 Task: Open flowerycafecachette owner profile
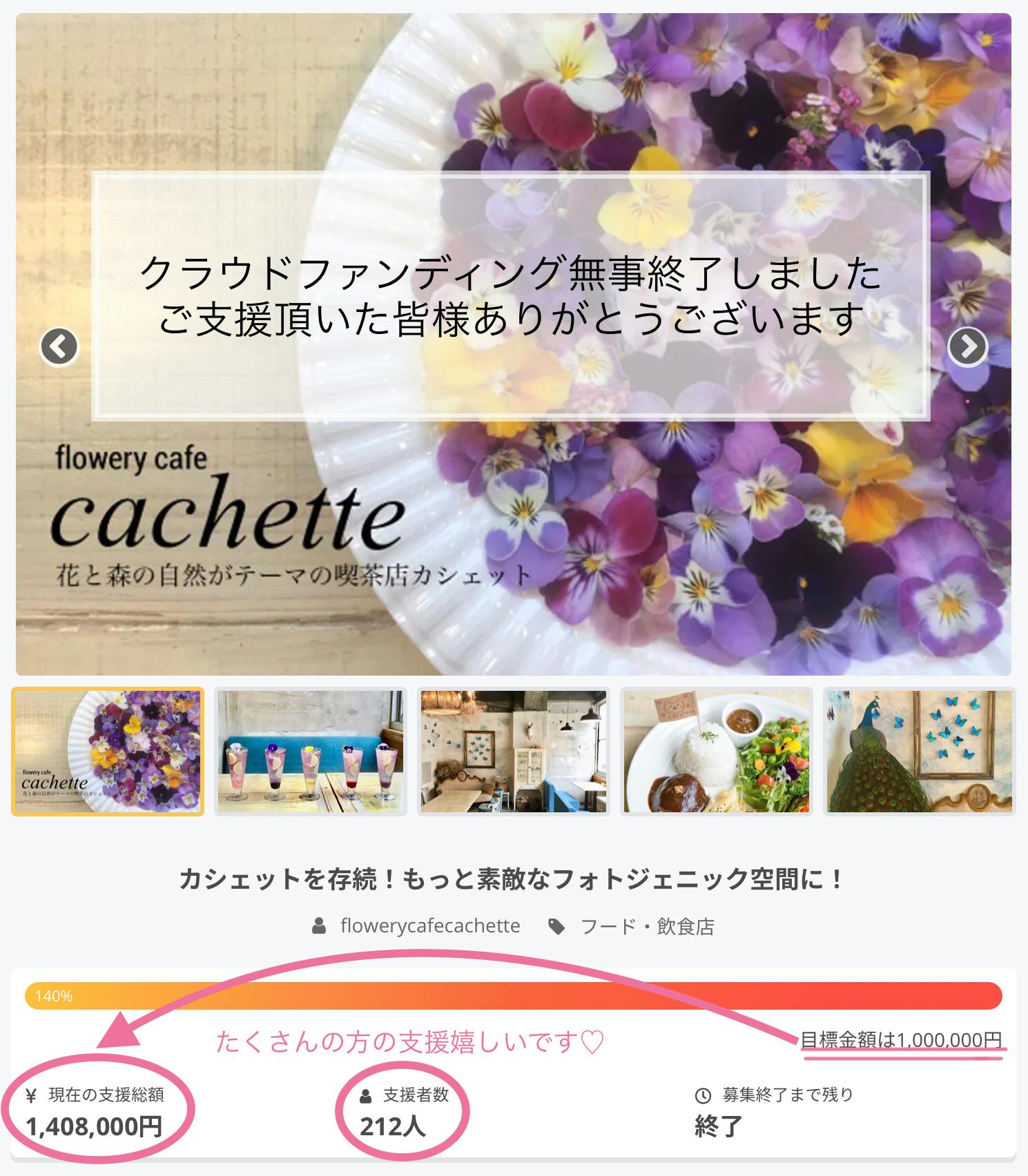pyautogui.click(x=429, y=925)
